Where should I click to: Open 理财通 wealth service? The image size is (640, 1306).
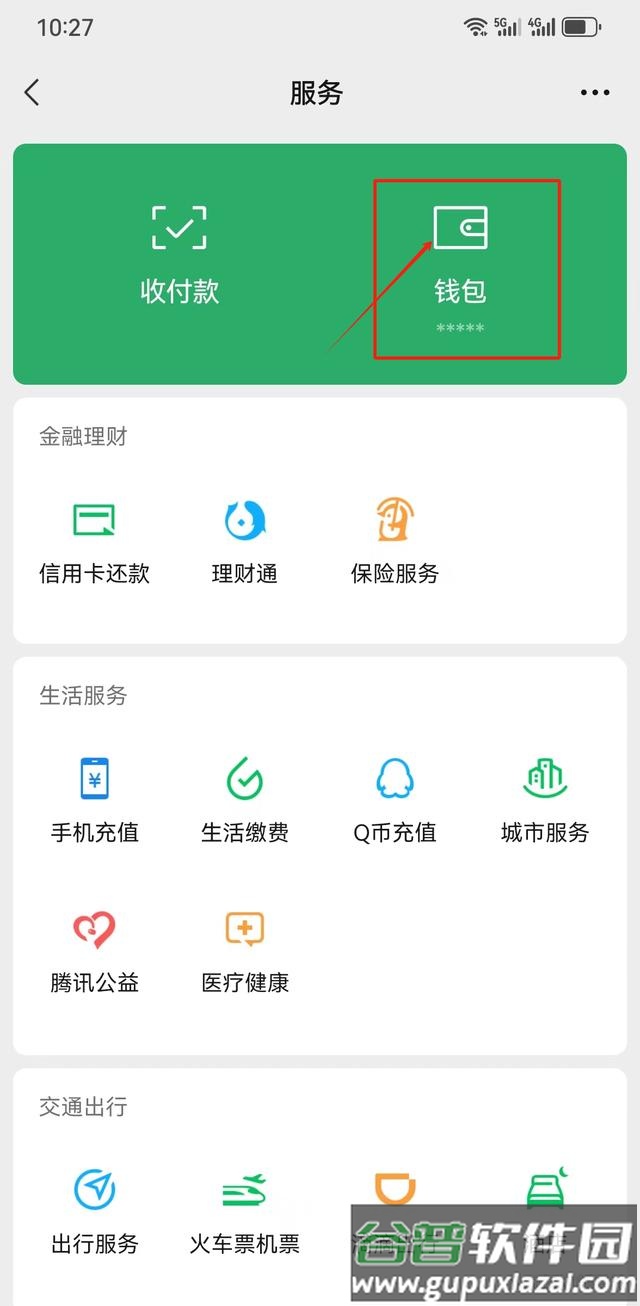pyautogui.click(x=245, y=542)
